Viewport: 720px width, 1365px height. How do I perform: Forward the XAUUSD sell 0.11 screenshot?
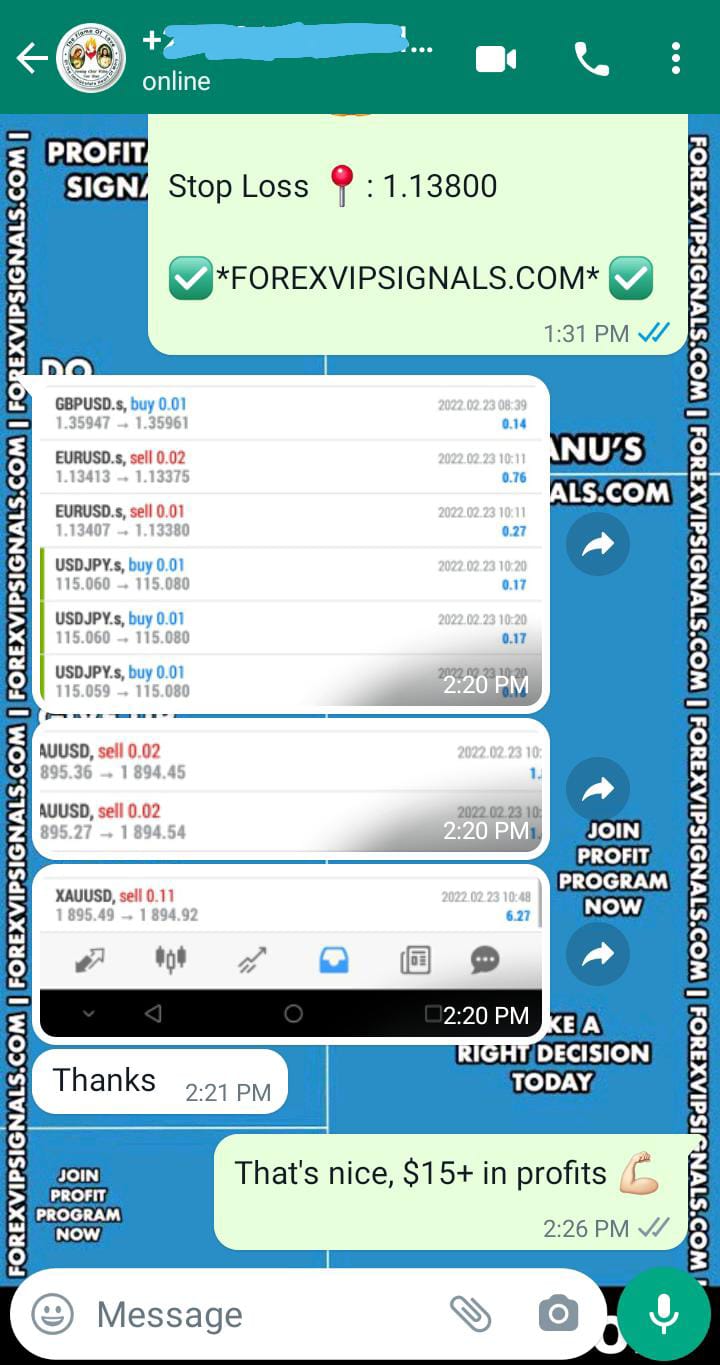[x=598, y=953]
